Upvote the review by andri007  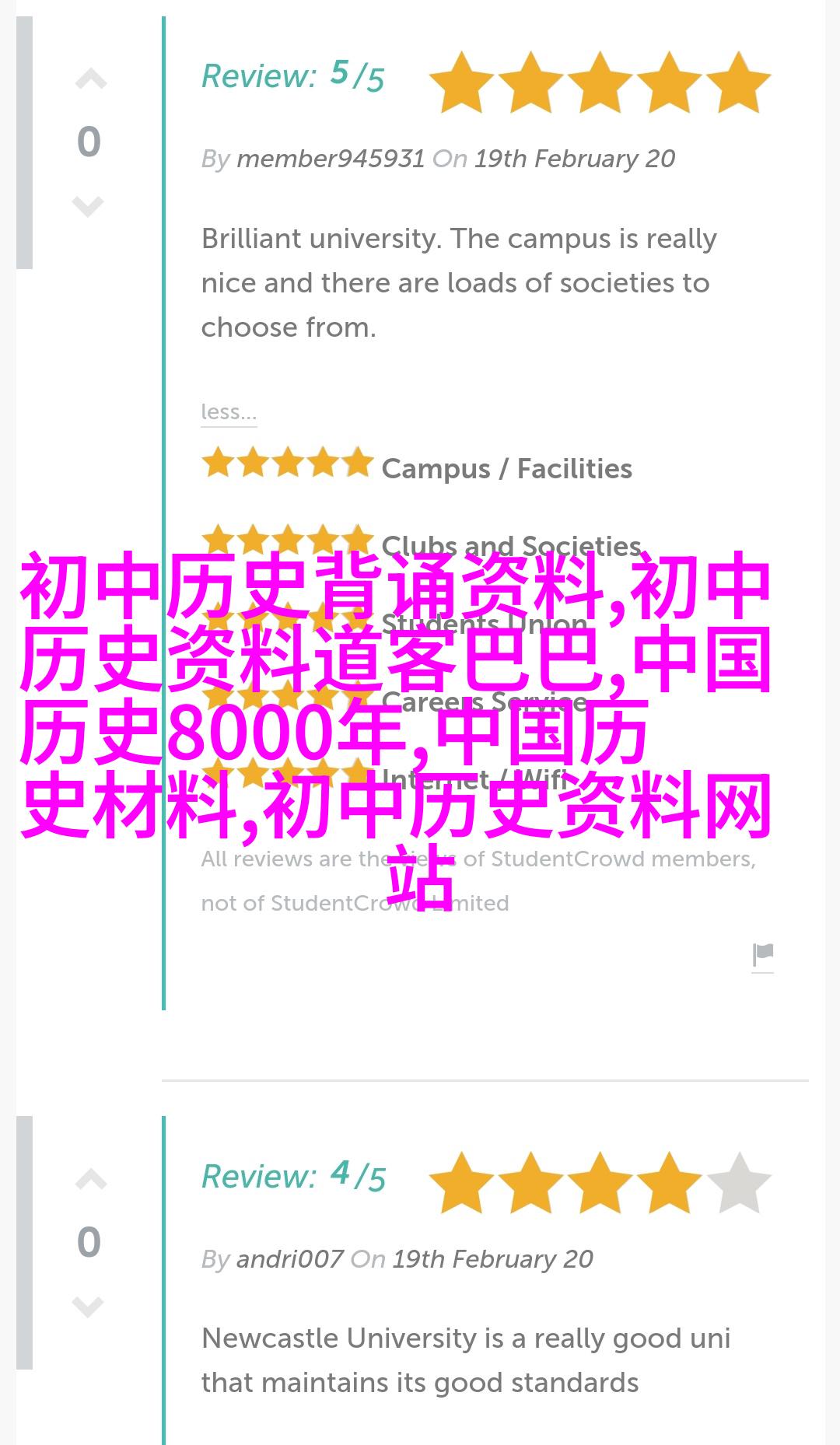90,1181
